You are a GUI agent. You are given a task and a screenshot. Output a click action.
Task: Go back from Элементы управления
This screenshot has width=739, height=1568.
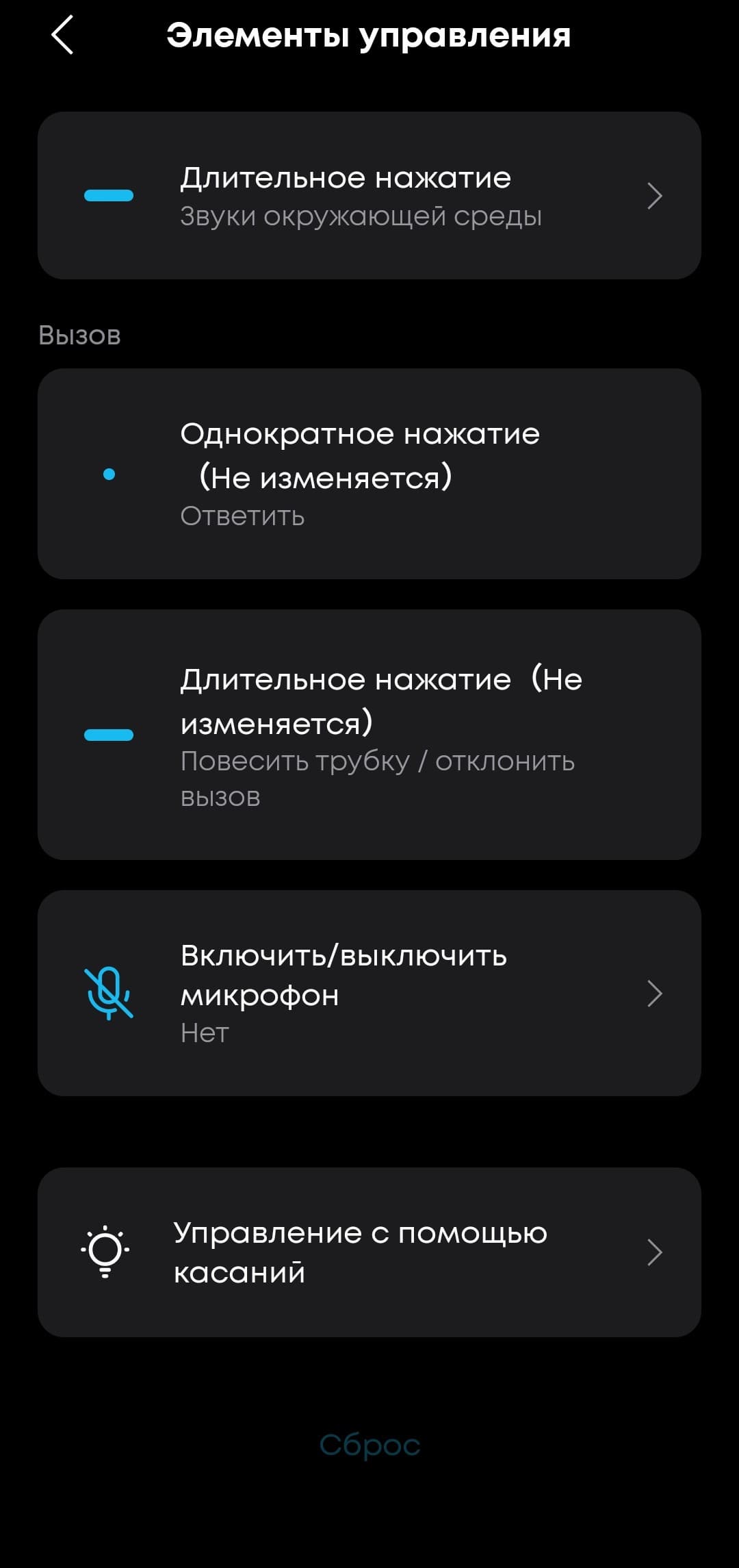[x=62, y=36]
